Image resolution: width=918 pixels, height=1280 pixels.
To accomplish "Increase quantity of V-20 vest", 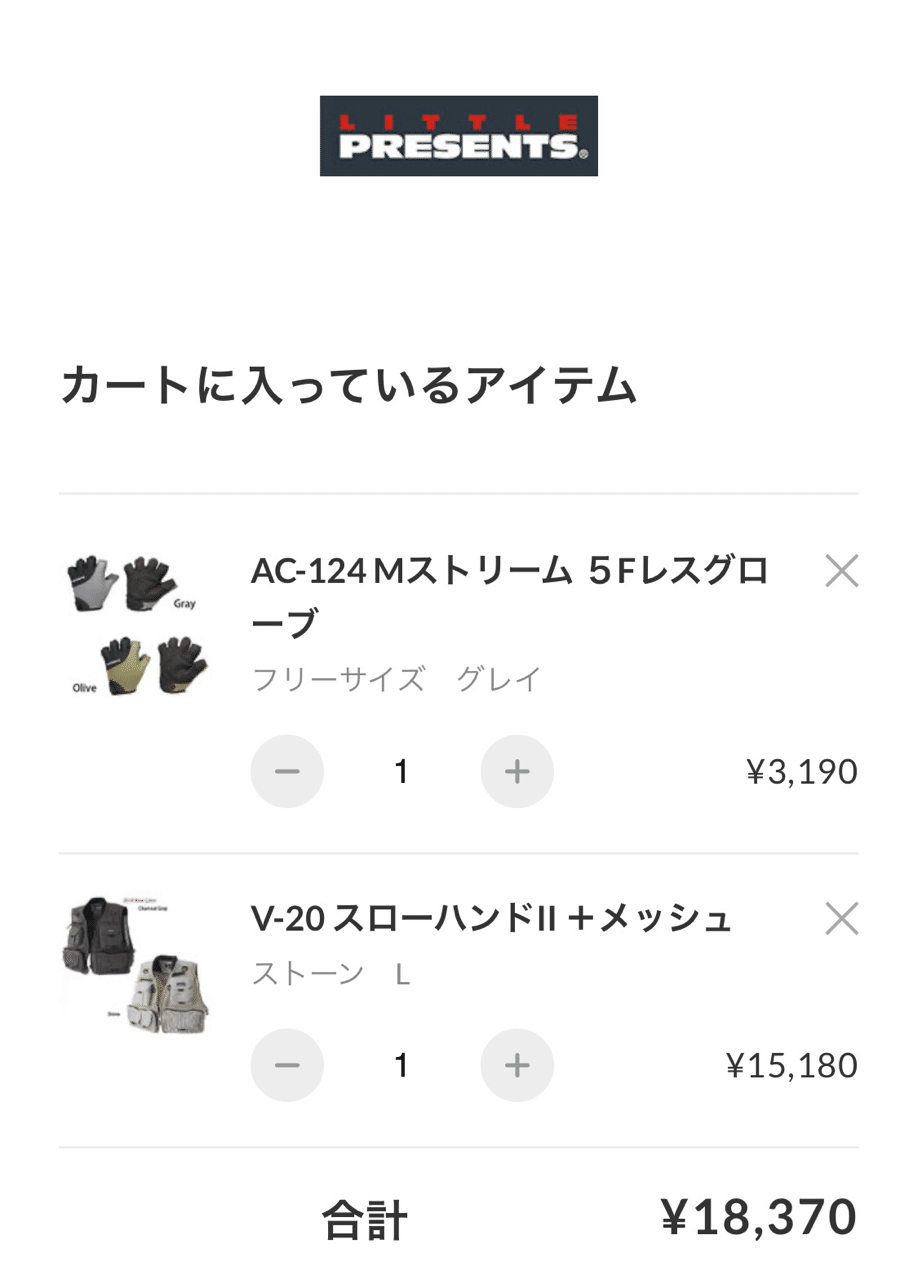I will pos(517,1065).
